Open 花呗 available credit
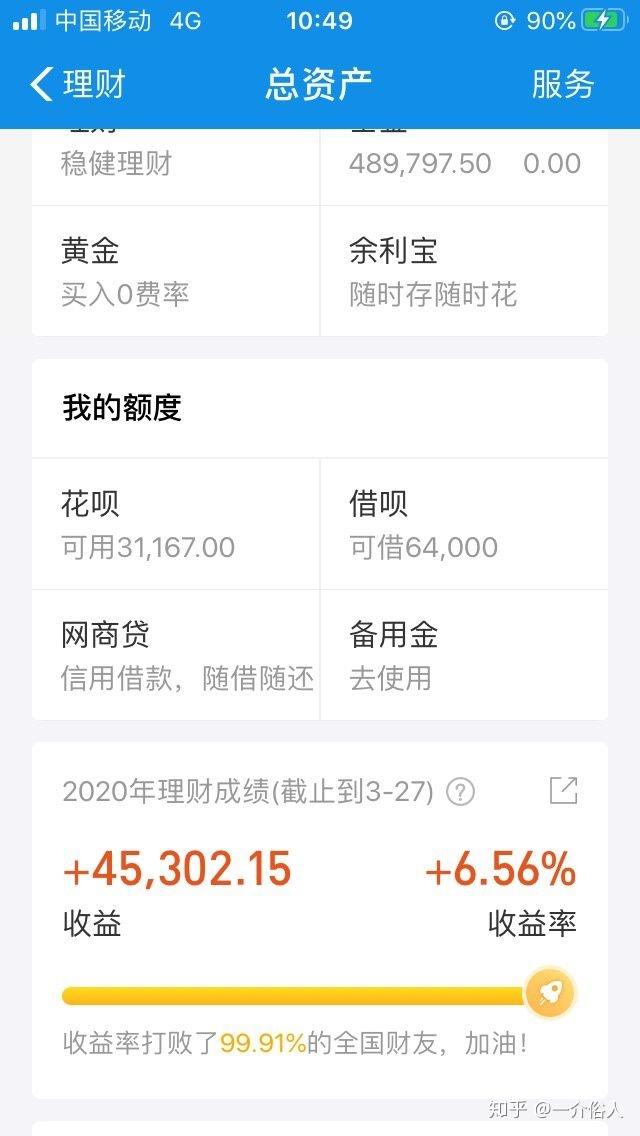This screenshot has width=640, height=1136. point(175,524)
